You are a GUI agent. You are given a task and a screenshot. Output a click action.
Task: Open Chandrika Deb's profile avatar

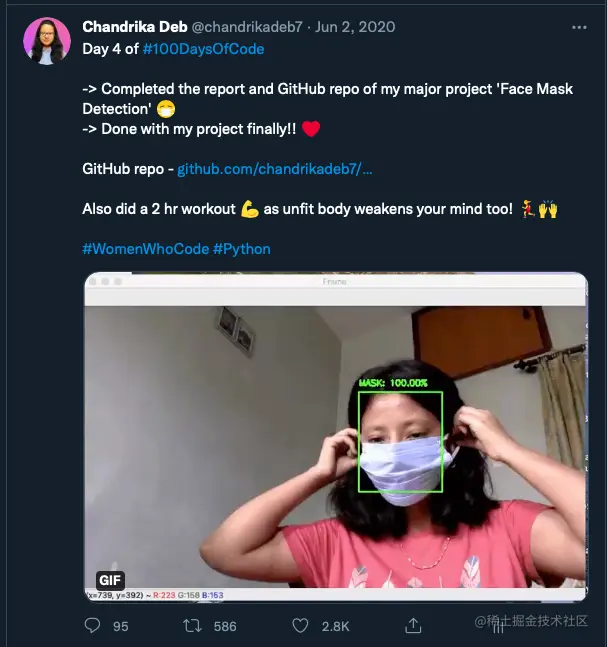(47, 41)
